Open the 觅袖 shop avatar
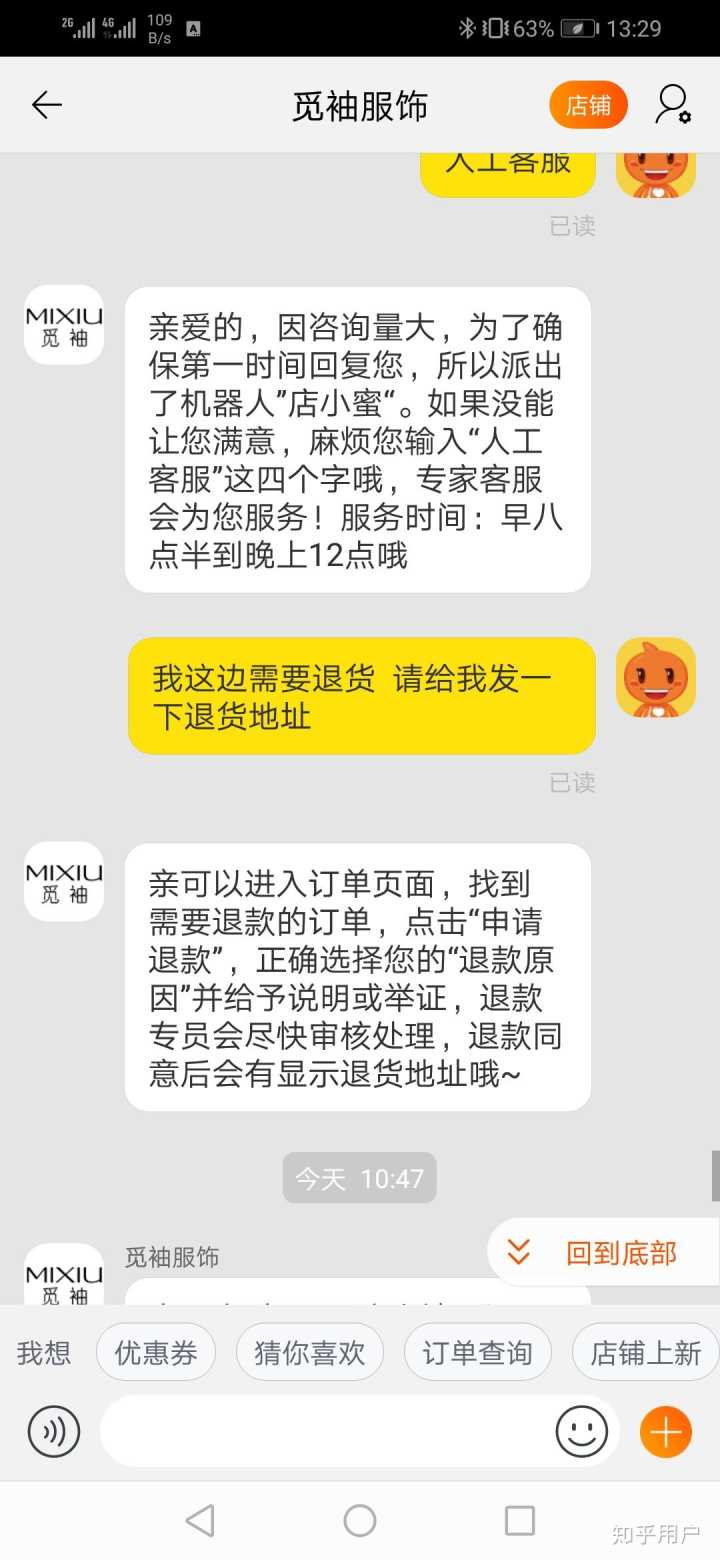Screen dimensions: 720x1560 [x=64, y=324]
